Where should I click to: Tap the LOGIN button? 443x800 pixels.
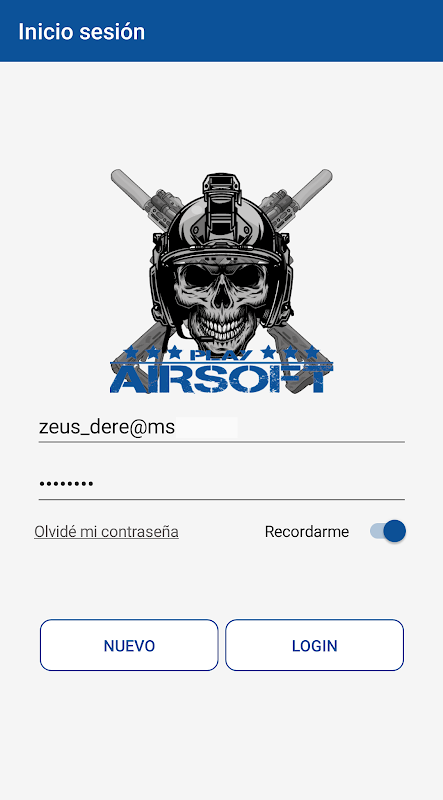click(x=314, y=645)
